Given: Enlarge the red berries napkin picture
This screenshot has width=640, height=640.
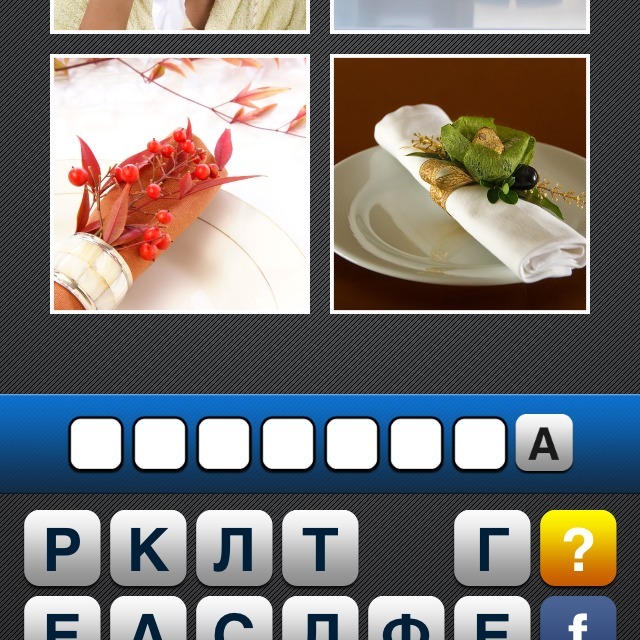Looking at the screenshot, I should tap(180, 184).
